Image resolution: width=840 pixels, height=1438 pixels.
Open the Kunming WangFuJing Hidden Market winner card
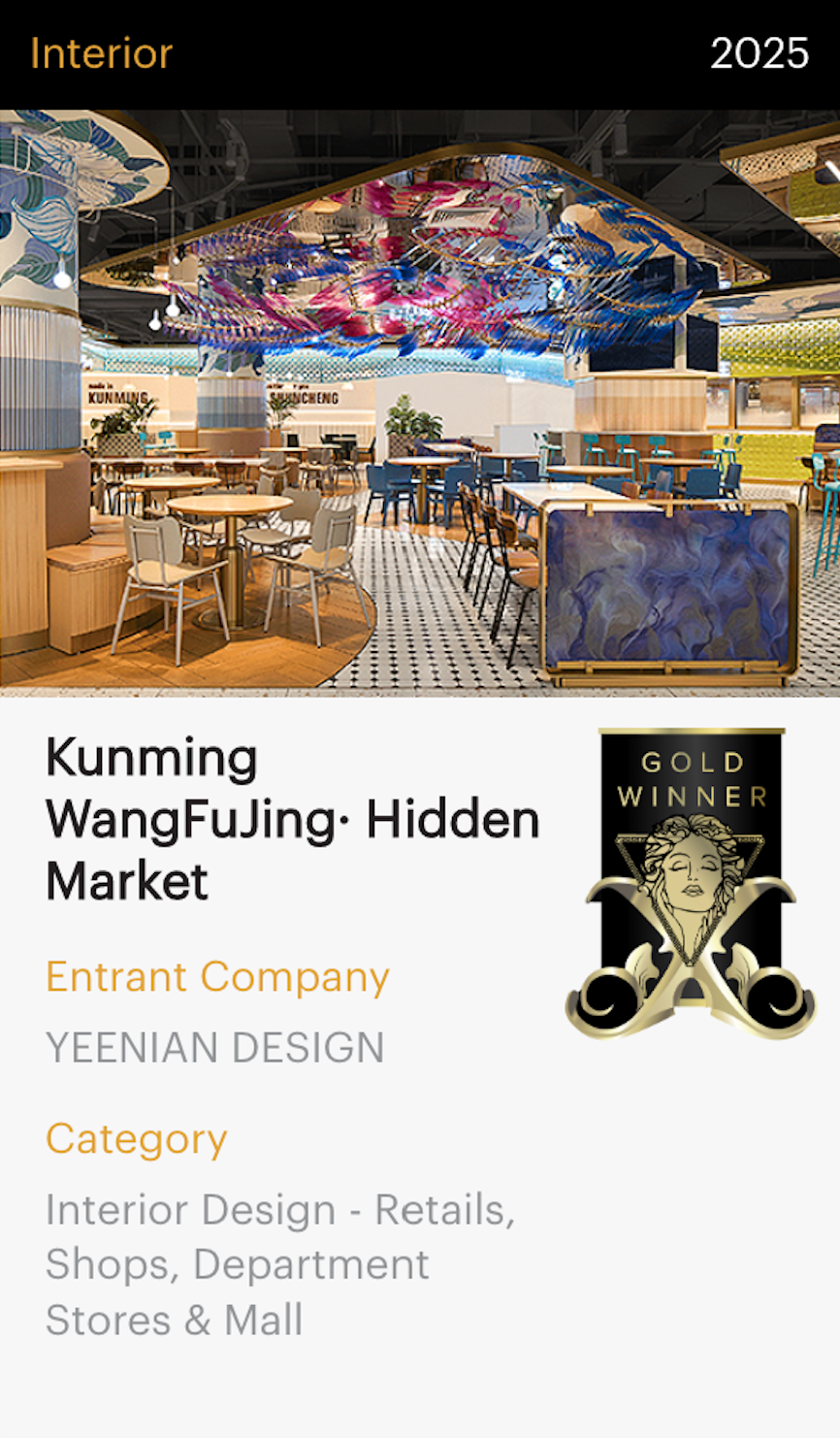point(292,819)
